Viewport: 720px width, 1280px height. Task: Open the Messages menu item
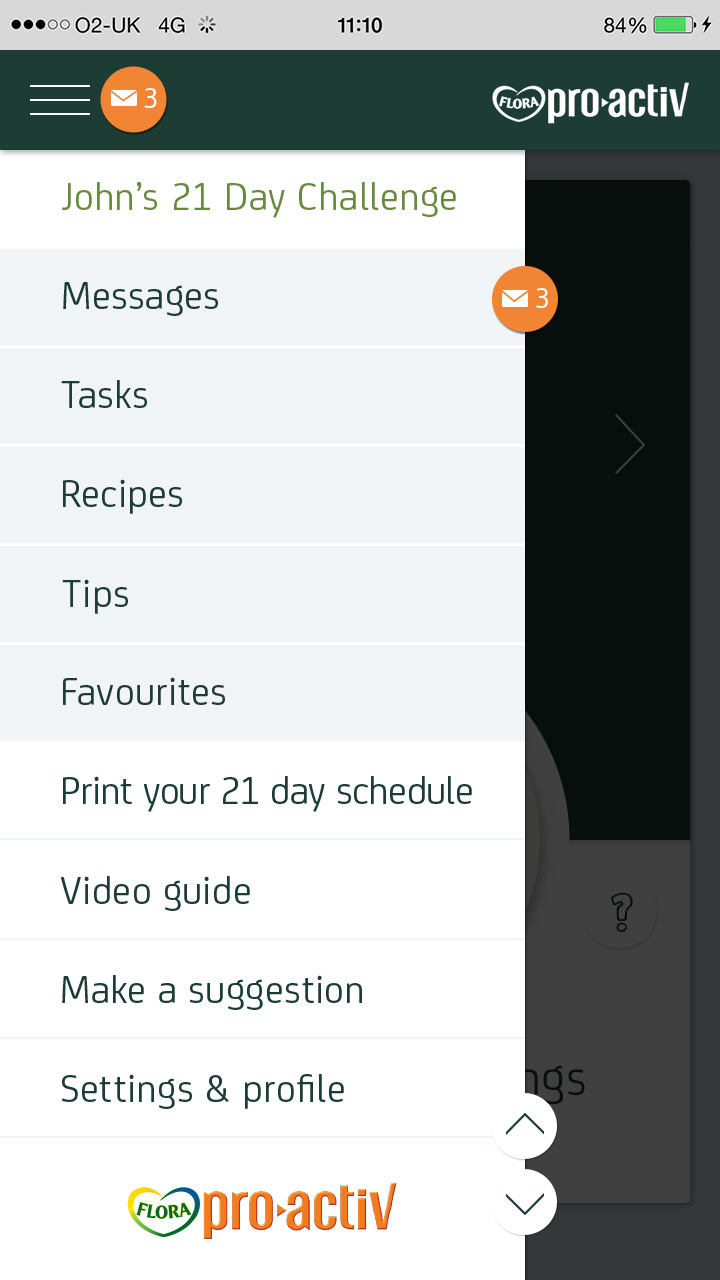tap(140, 297)
